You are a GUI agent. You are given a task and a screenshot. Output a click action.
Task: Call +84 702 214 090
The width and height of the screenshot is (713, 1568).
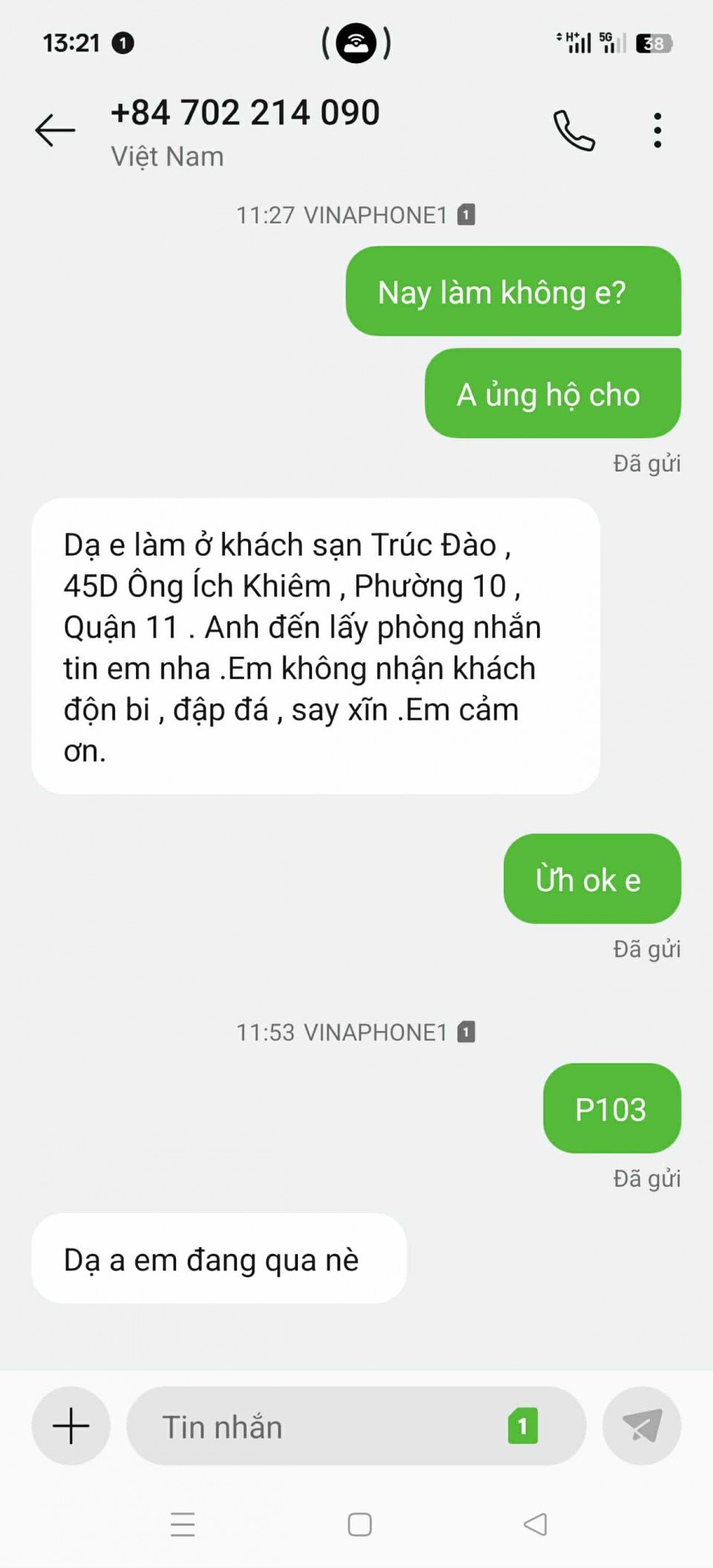click(x=573, y=131)
